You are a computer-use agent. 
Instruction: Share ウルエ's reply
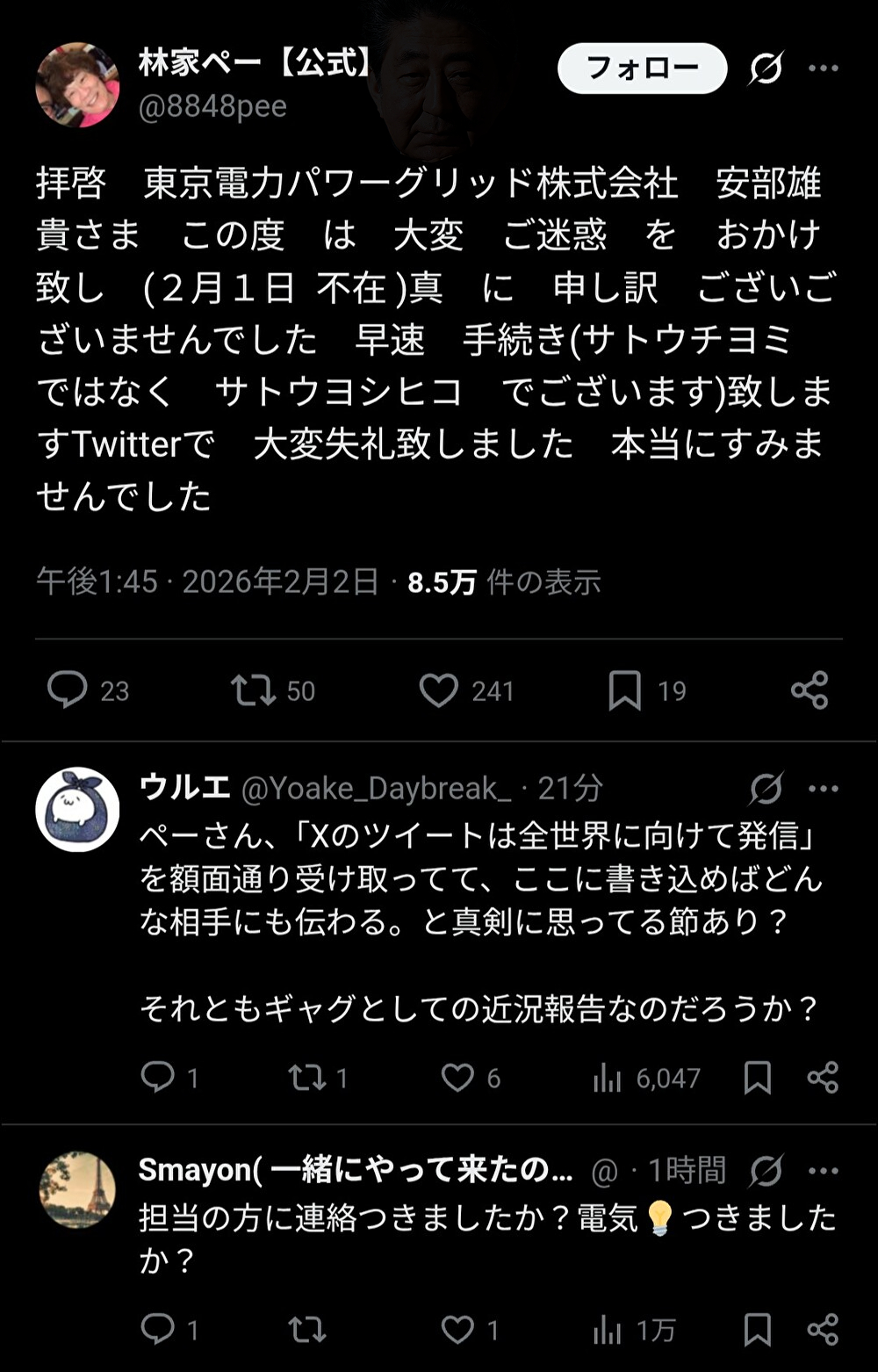[x=823, y=1077]
